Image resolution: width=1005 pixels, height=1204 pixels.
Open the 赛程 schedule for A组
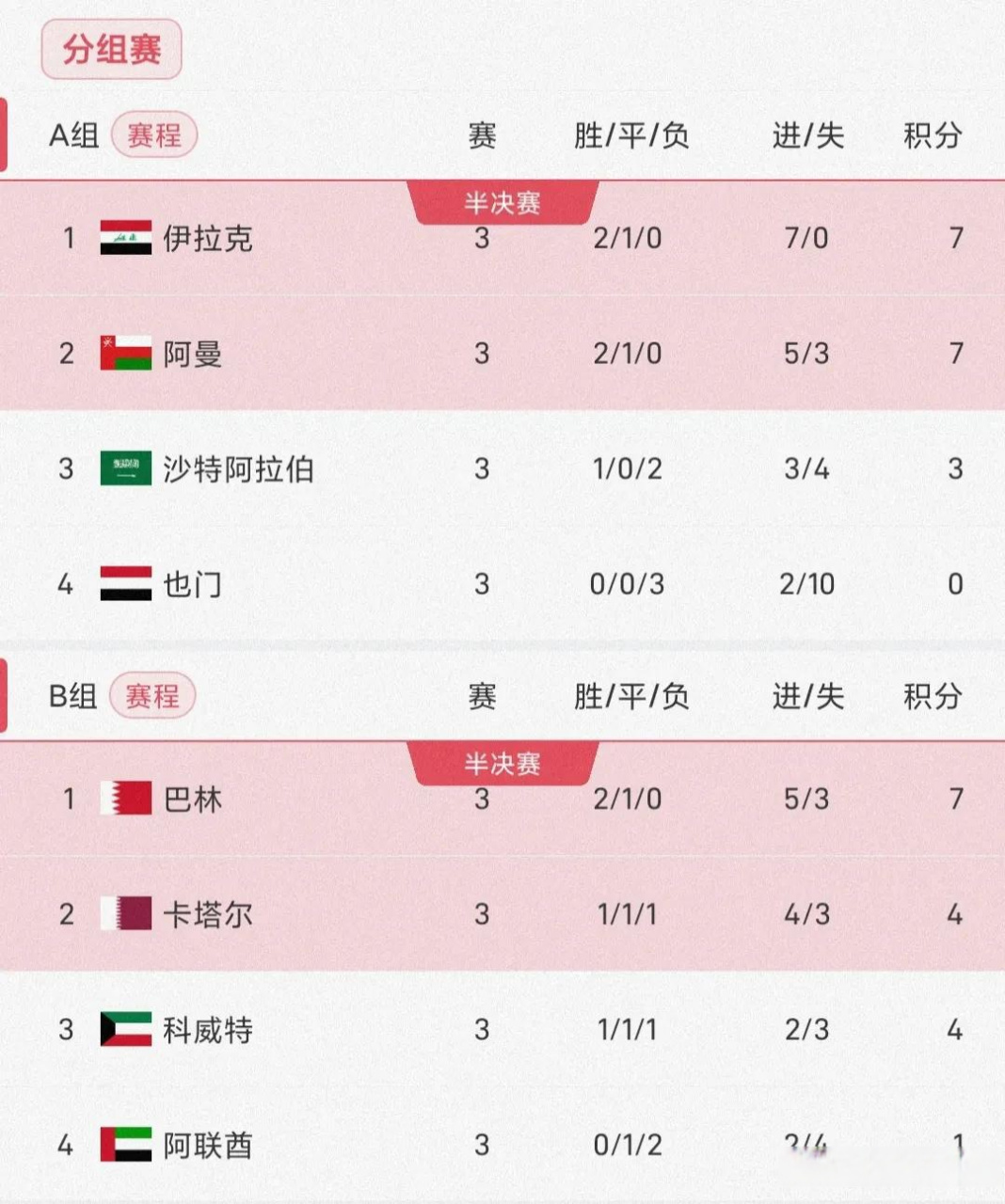pos(153,135)
